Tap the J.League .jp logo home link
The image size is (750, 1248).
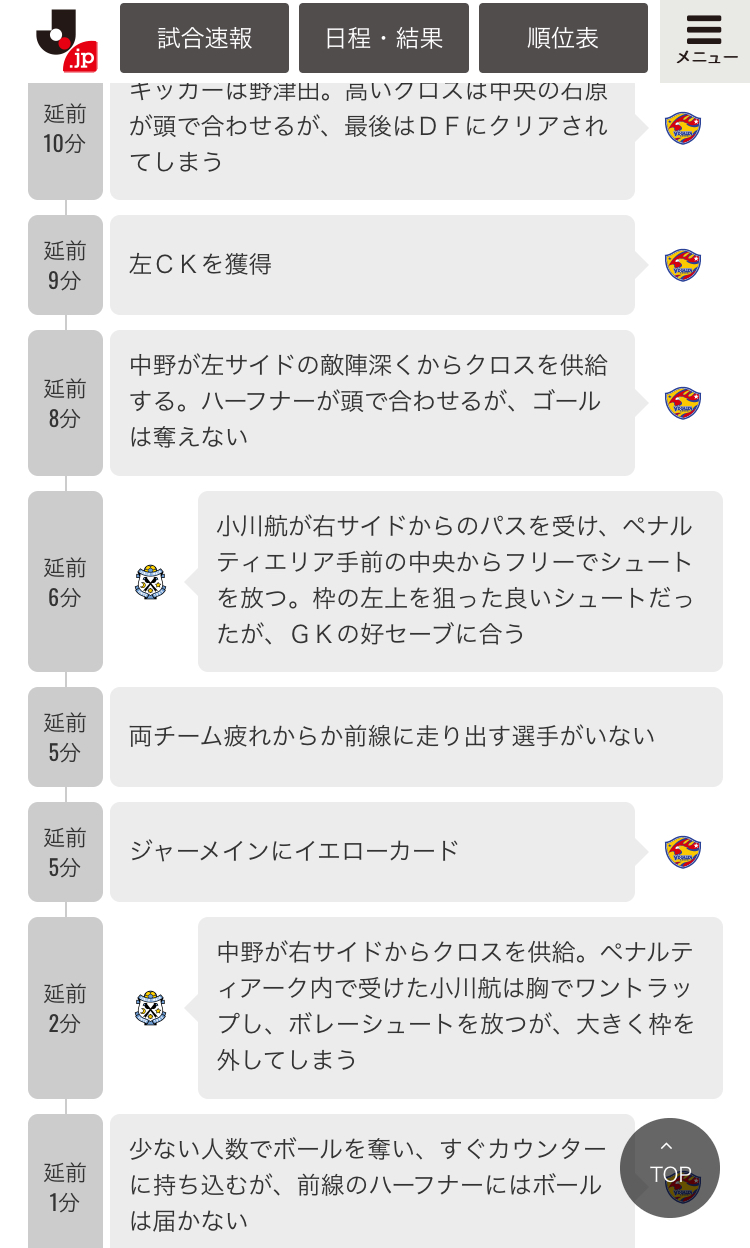[x=66, y=40]
